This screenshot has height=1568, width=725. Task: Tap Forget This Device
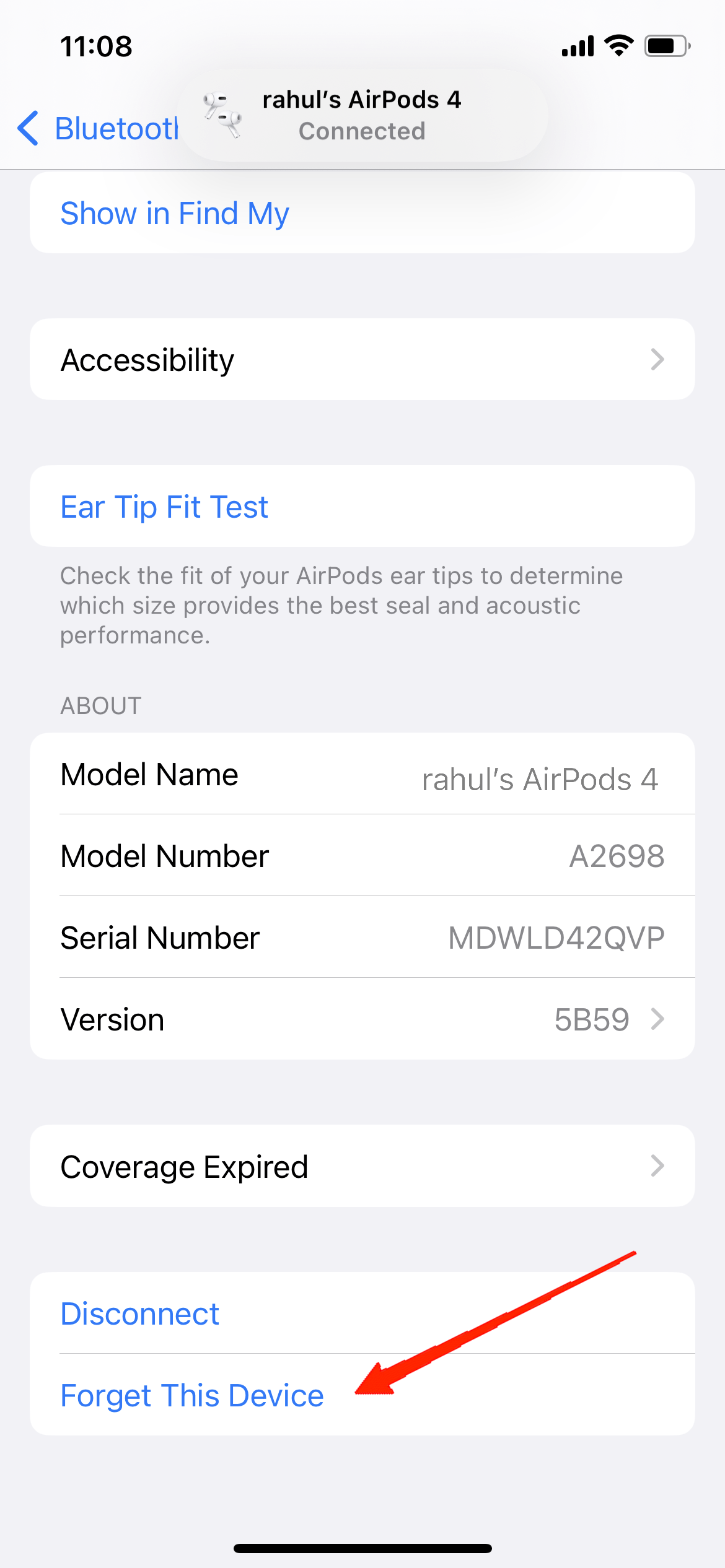(x=192, y=1396)
